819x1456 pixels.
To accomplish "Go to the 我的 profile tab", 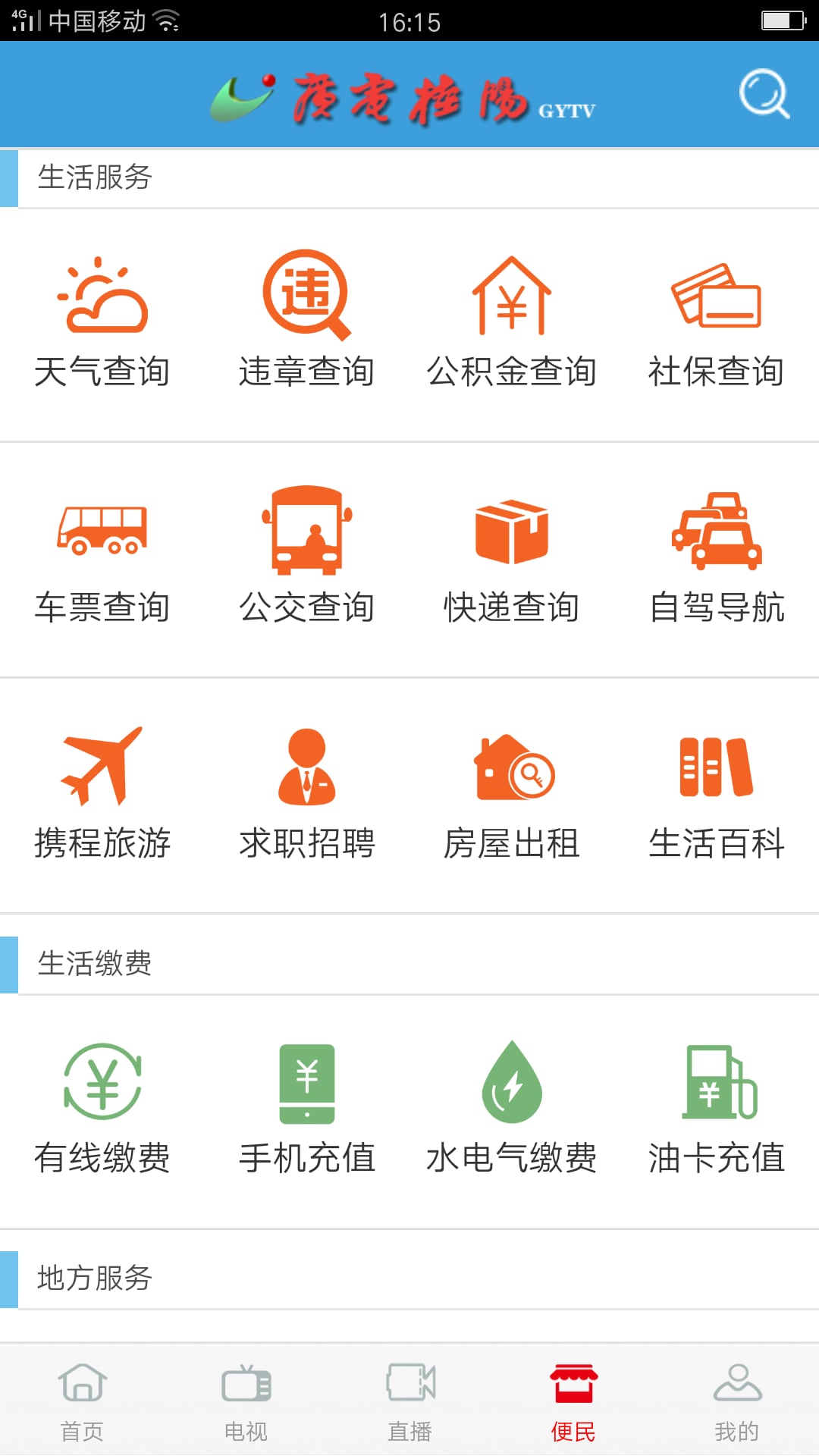I will pos(737,1401).
